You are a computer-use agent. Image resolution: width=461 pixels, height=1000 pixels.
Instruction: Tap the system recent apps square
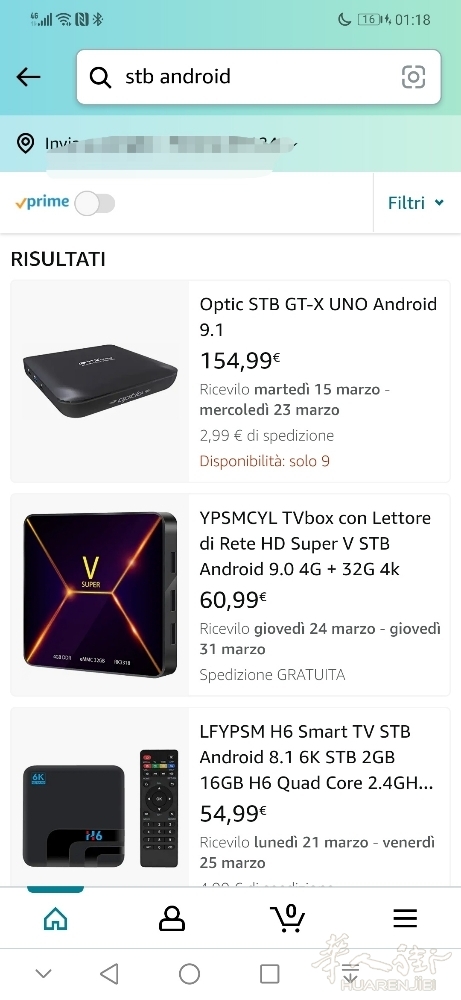coord(270,974)
